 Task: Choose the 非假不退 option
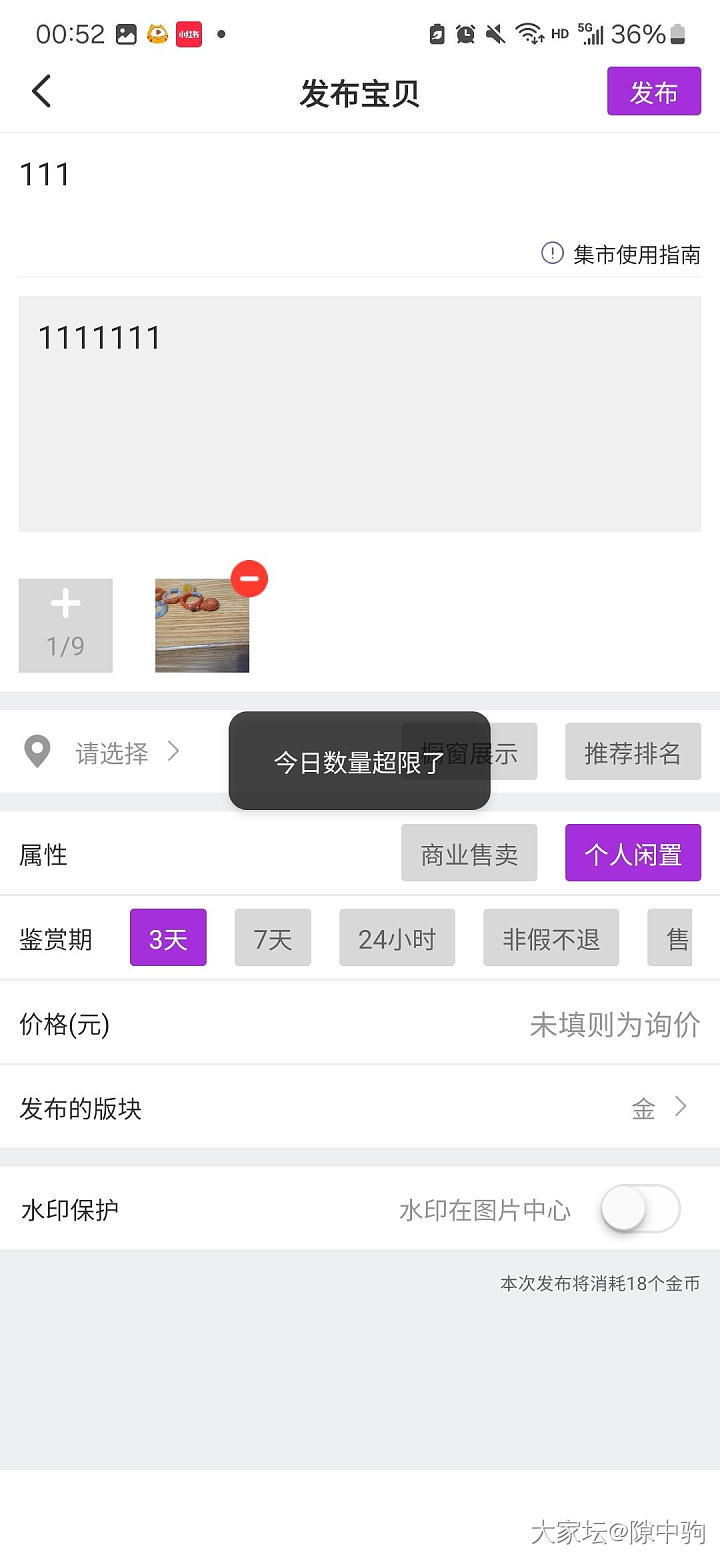click(551, 938)
